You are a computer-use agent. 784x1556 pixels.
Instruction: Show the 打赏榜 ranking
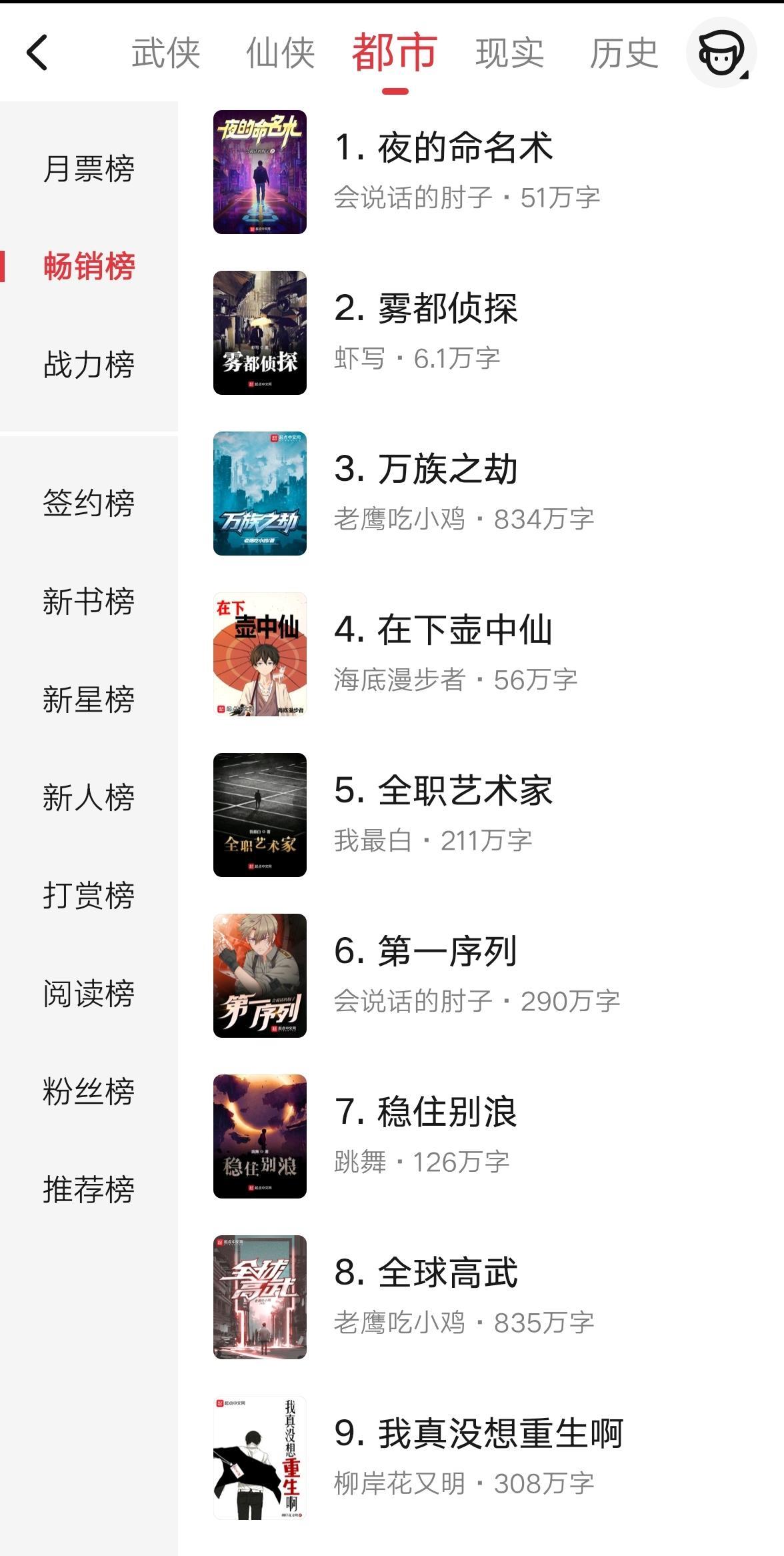tap(89, 895)
